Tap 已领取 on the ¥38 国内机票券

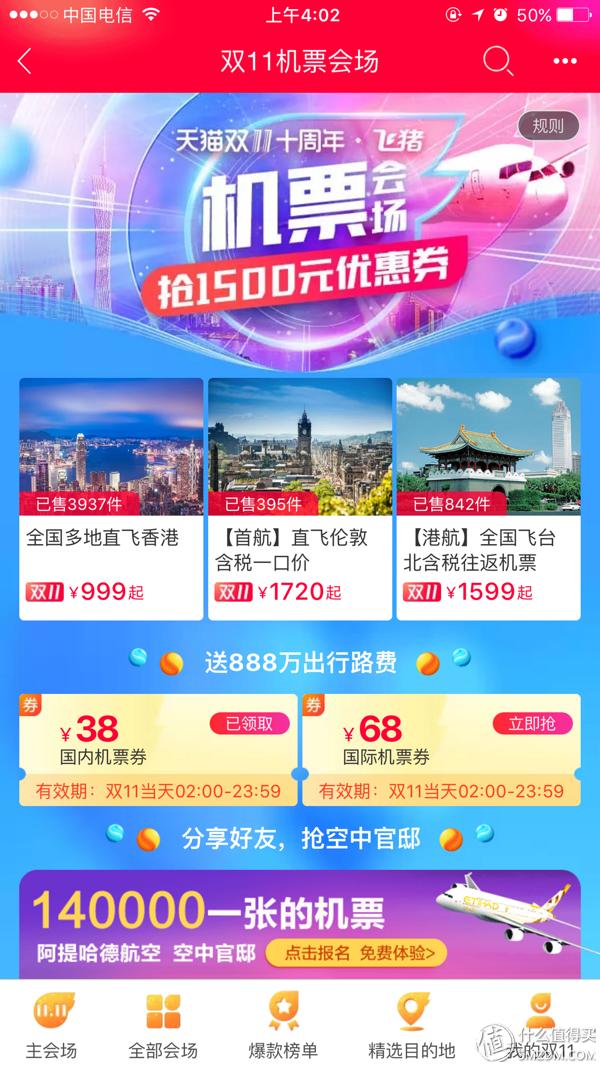click(x=249, y=723)
